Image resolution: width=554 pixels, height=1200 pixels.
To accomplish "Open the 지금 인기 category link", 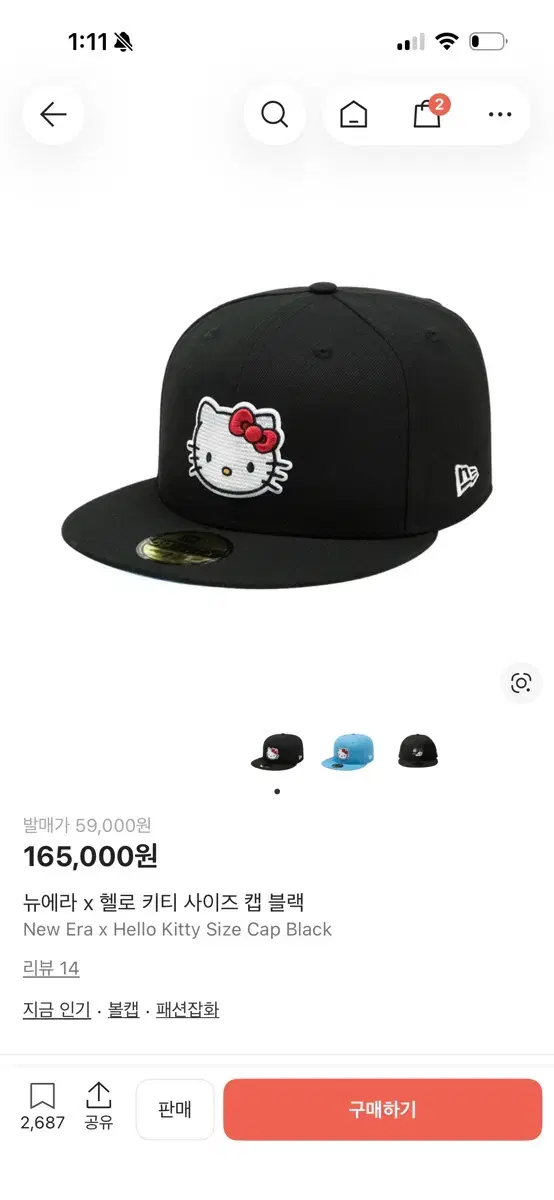I will (56, 1009).
